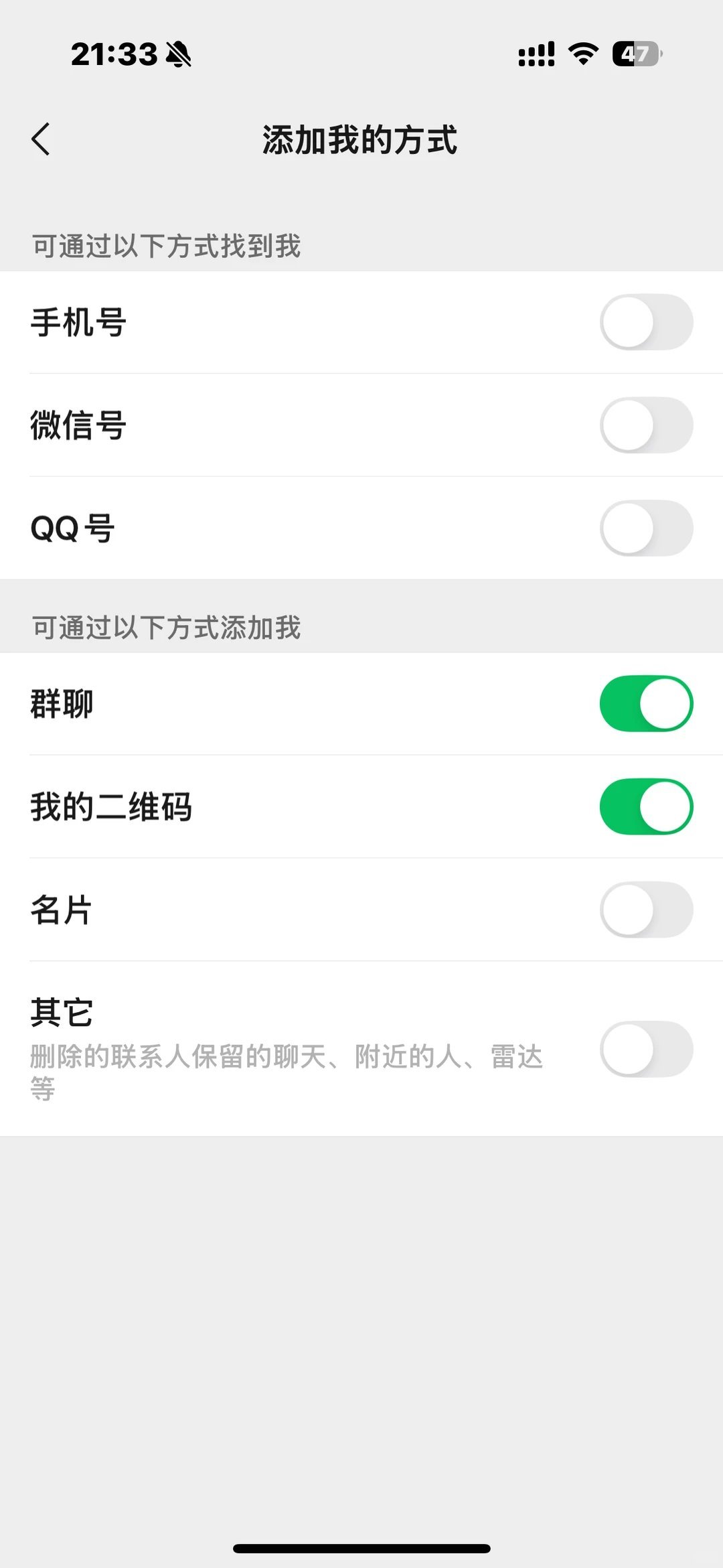Enable the 其它 switch
723x1568 pixels.
pos(645,1050)
